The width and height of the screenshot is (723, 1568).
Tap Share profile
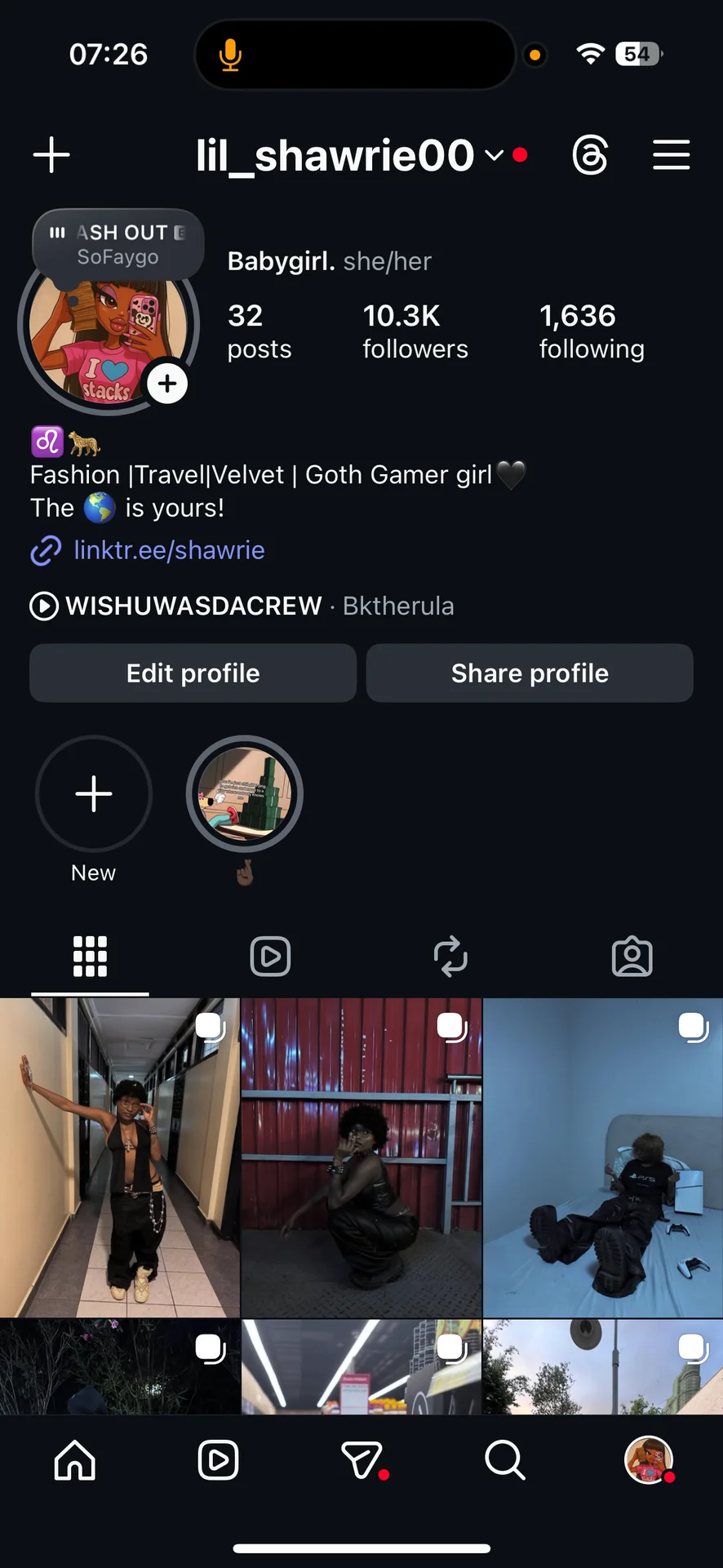(530, 673)
